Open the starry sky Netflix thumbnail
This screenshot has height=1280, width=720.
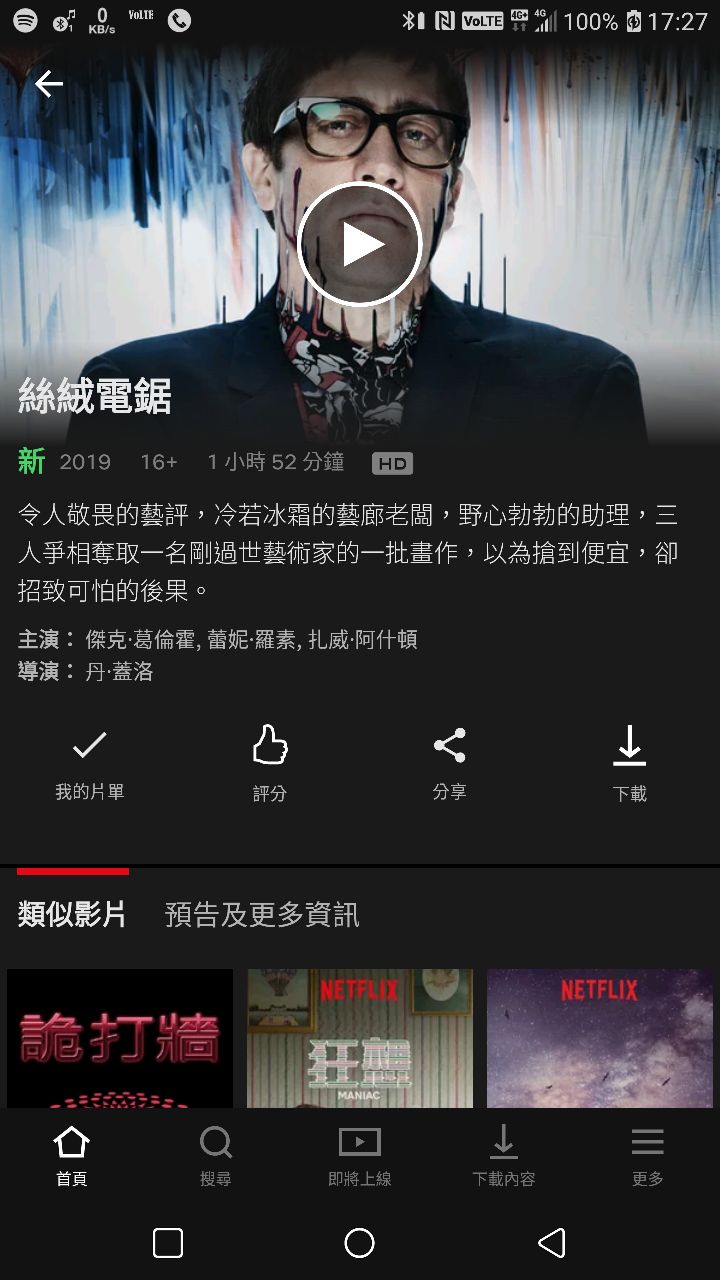point(600,1038)
